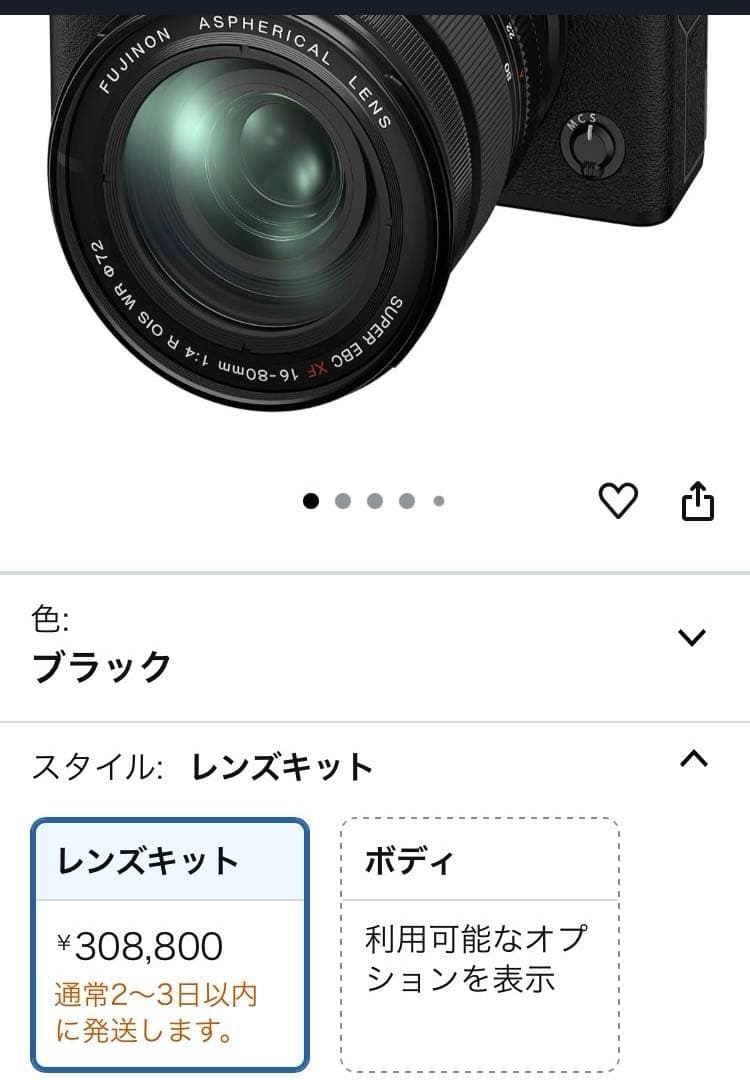Click the heart outline below the photo
750x1080 pixels.
pyautogui.click(x=620, y=499)
